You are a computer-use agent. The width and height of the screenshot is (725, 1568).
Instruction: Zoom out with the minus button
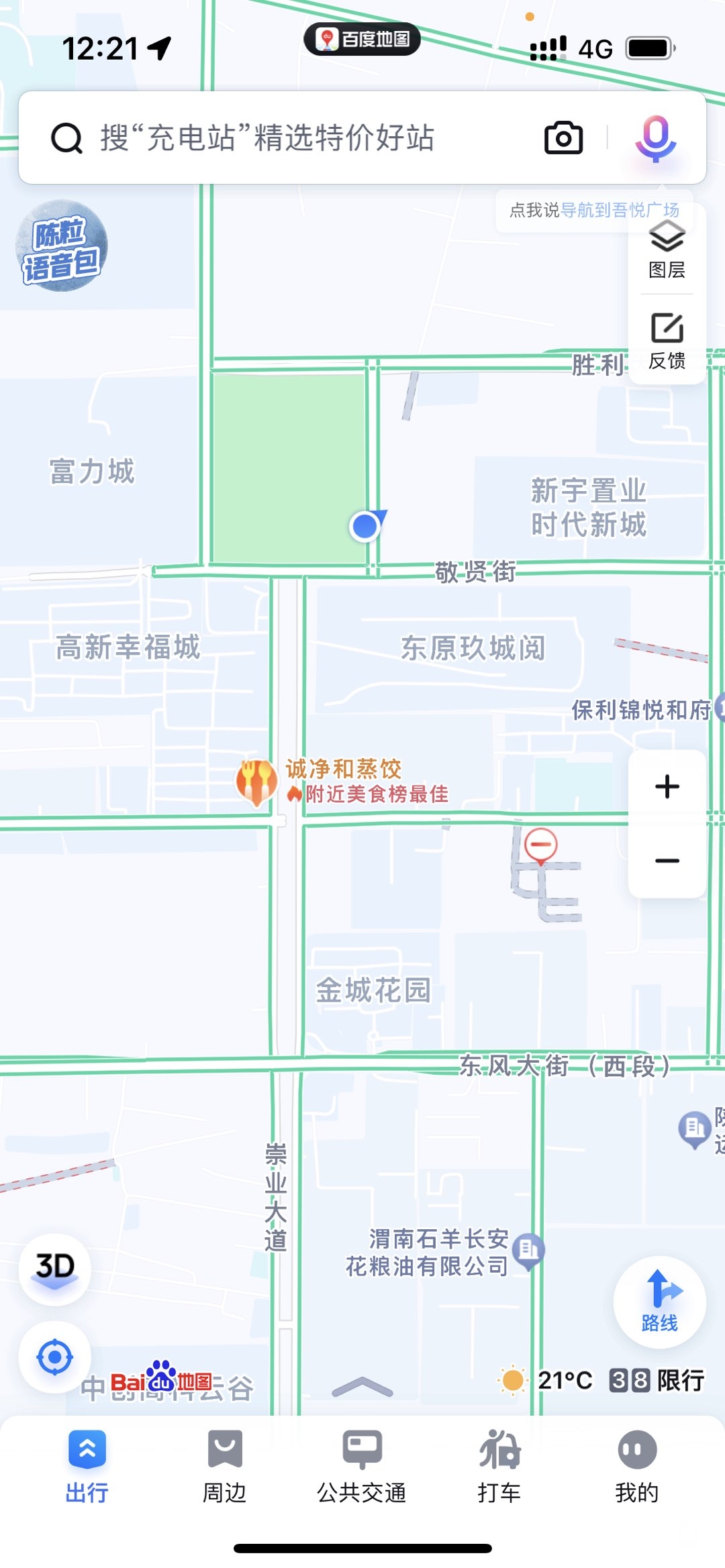(x=667, y=861)
